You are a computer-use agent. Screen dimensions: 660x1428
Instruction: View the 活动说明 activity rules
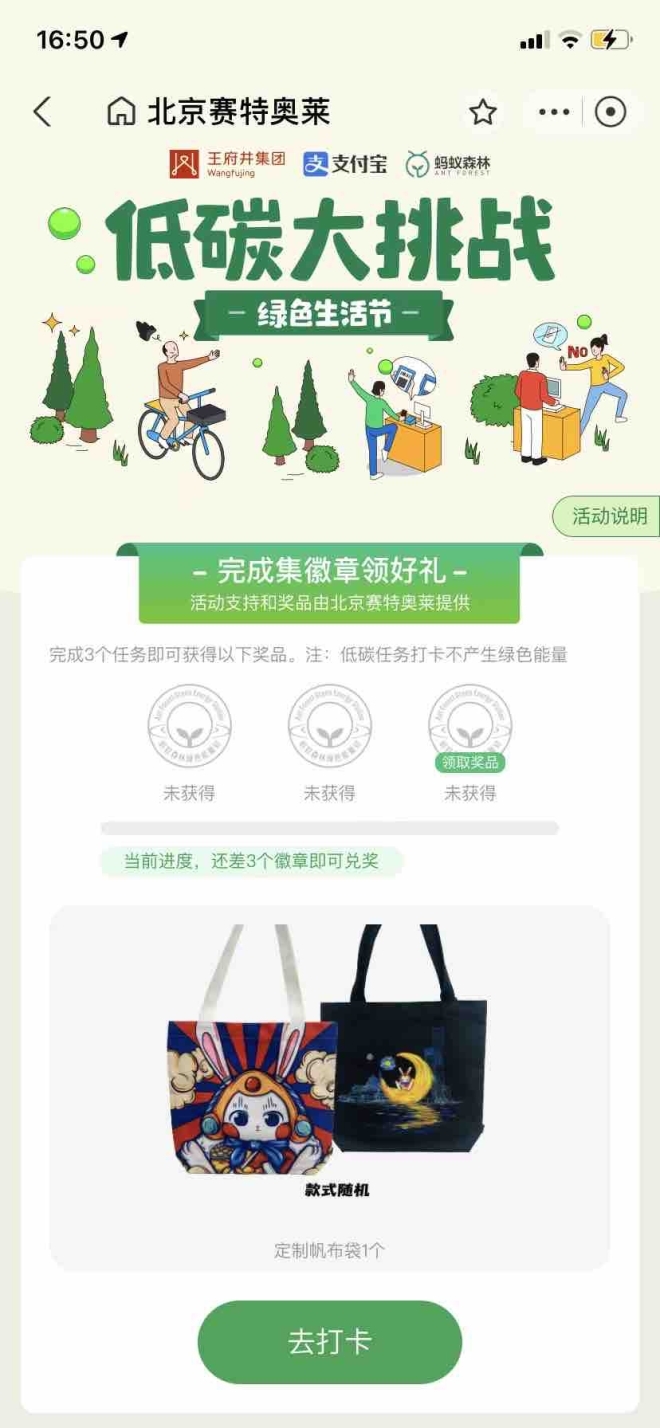click(x=608, y=516)
